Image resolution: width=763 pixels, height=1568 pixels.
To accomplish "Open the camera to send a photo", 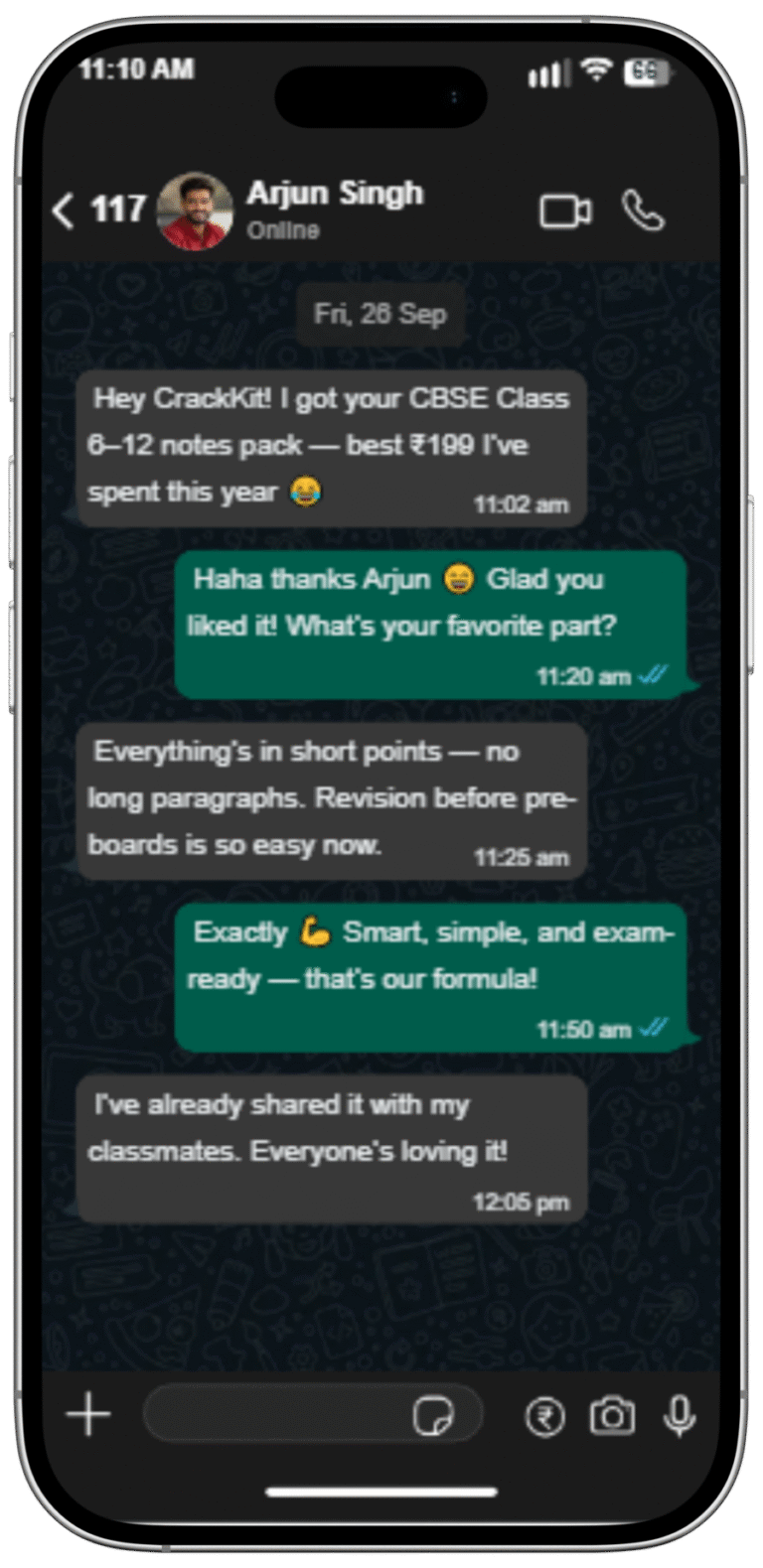I will (612, 1416).
